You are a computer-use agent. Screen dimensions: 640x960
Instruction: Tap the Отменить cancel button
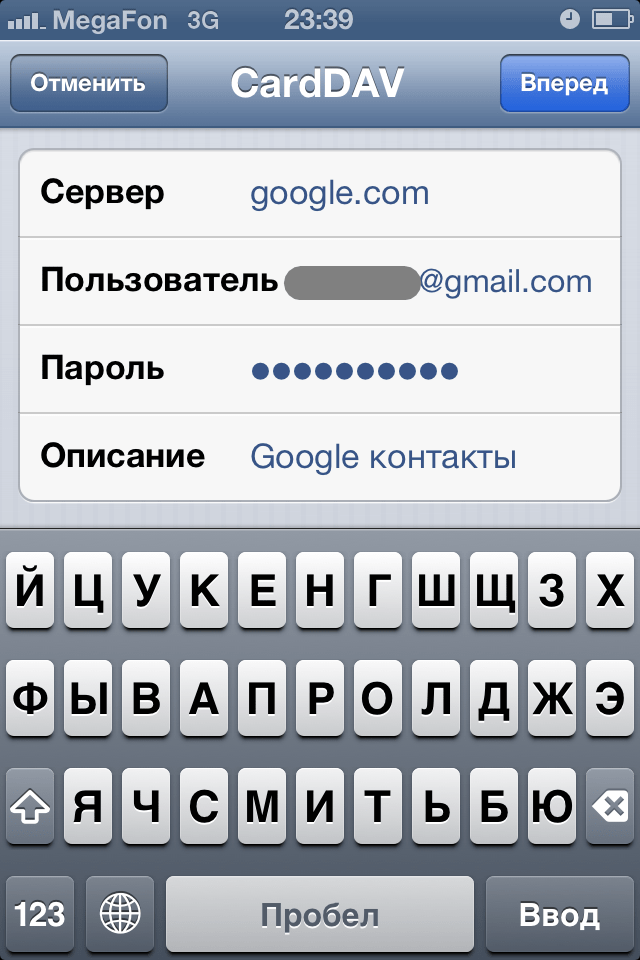[88, 83]
